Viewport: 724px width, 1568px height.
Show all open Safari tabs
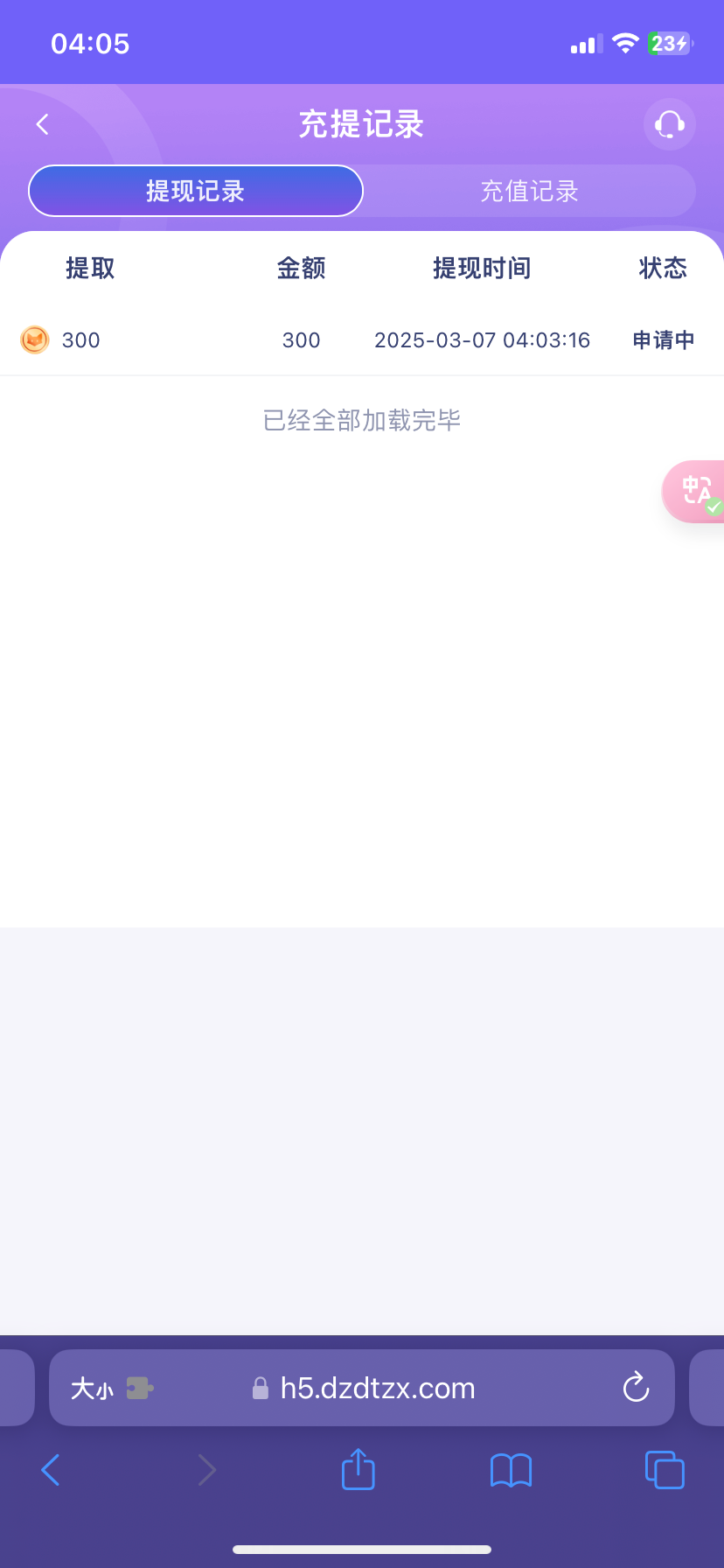[x=665, y=1470]
